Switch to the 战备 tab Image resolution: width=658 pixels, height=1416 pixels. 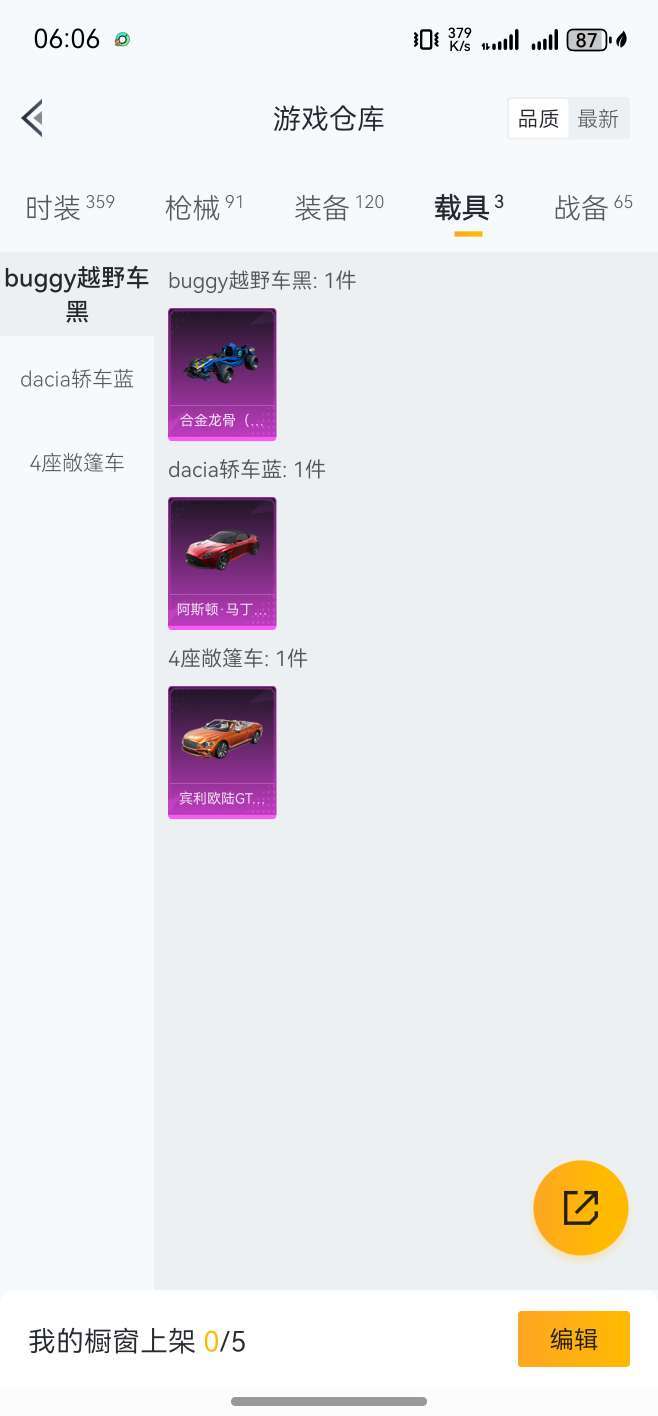click(x=592, y=207)
